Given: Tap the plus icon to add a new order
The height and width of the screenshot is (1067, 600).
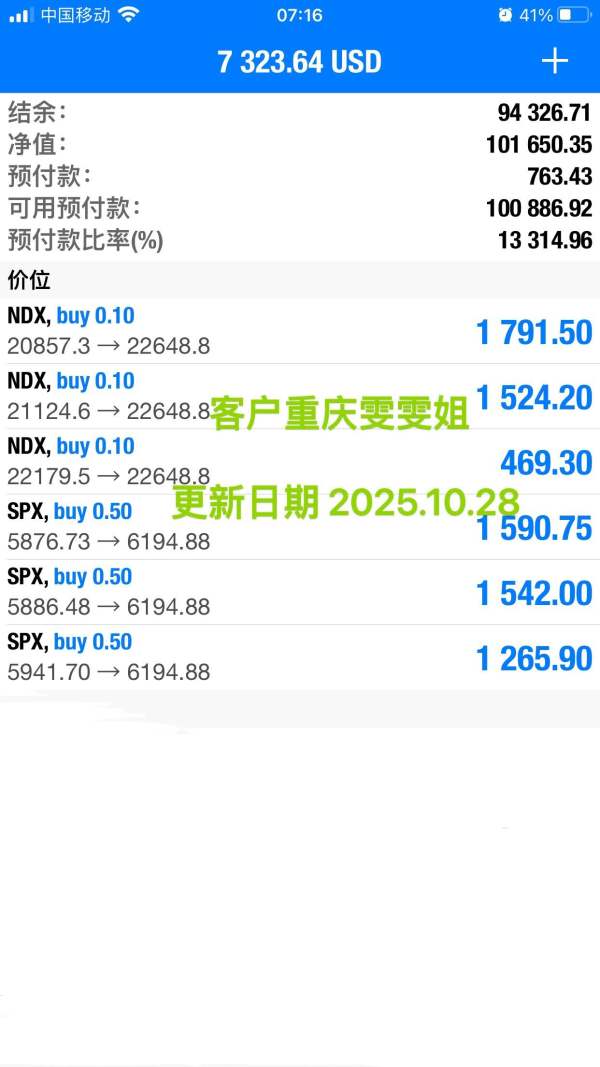Looking at the screenshot, I should point(554,62).
